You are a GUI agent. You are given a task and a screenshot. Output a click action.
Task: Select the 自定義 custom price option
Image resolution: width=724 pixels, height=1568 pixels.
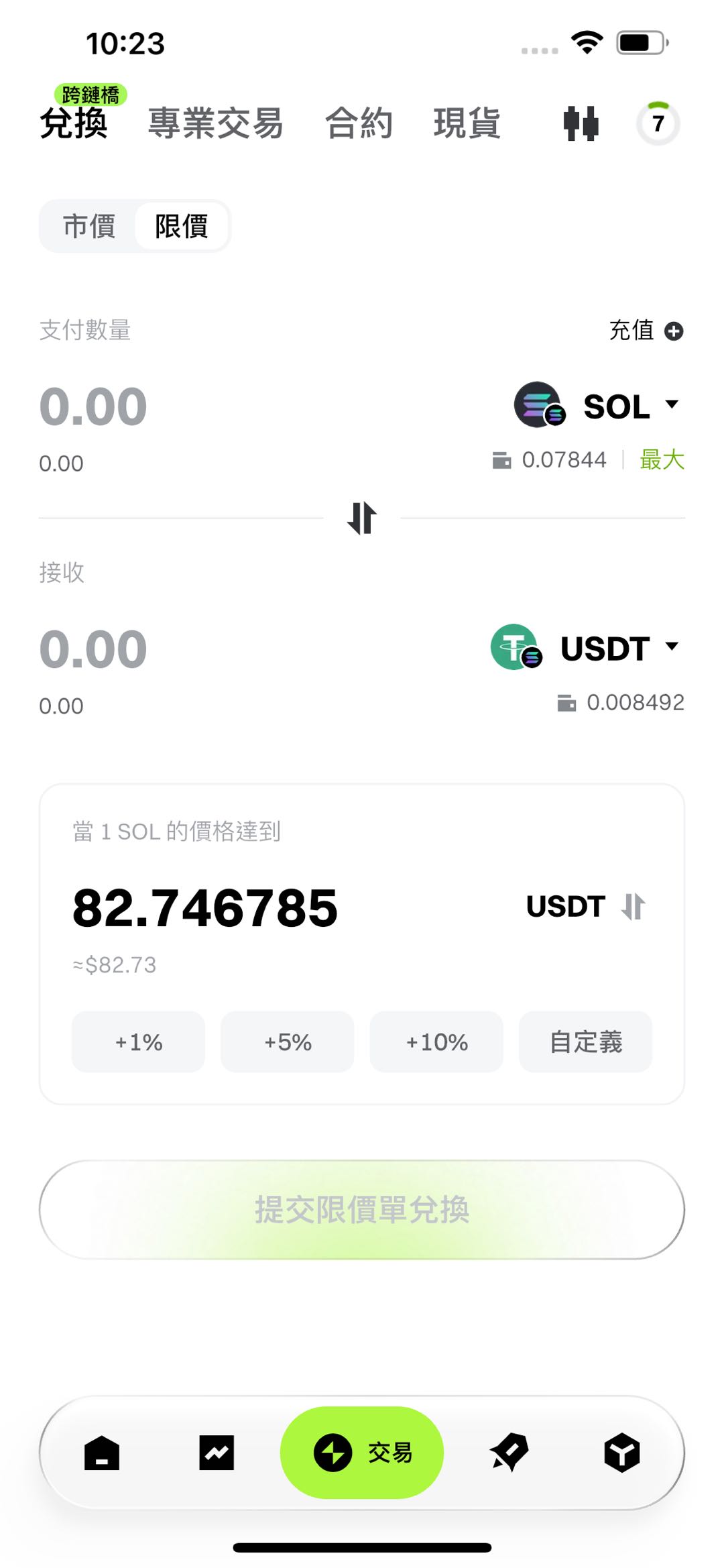[x=585, y=1042]
